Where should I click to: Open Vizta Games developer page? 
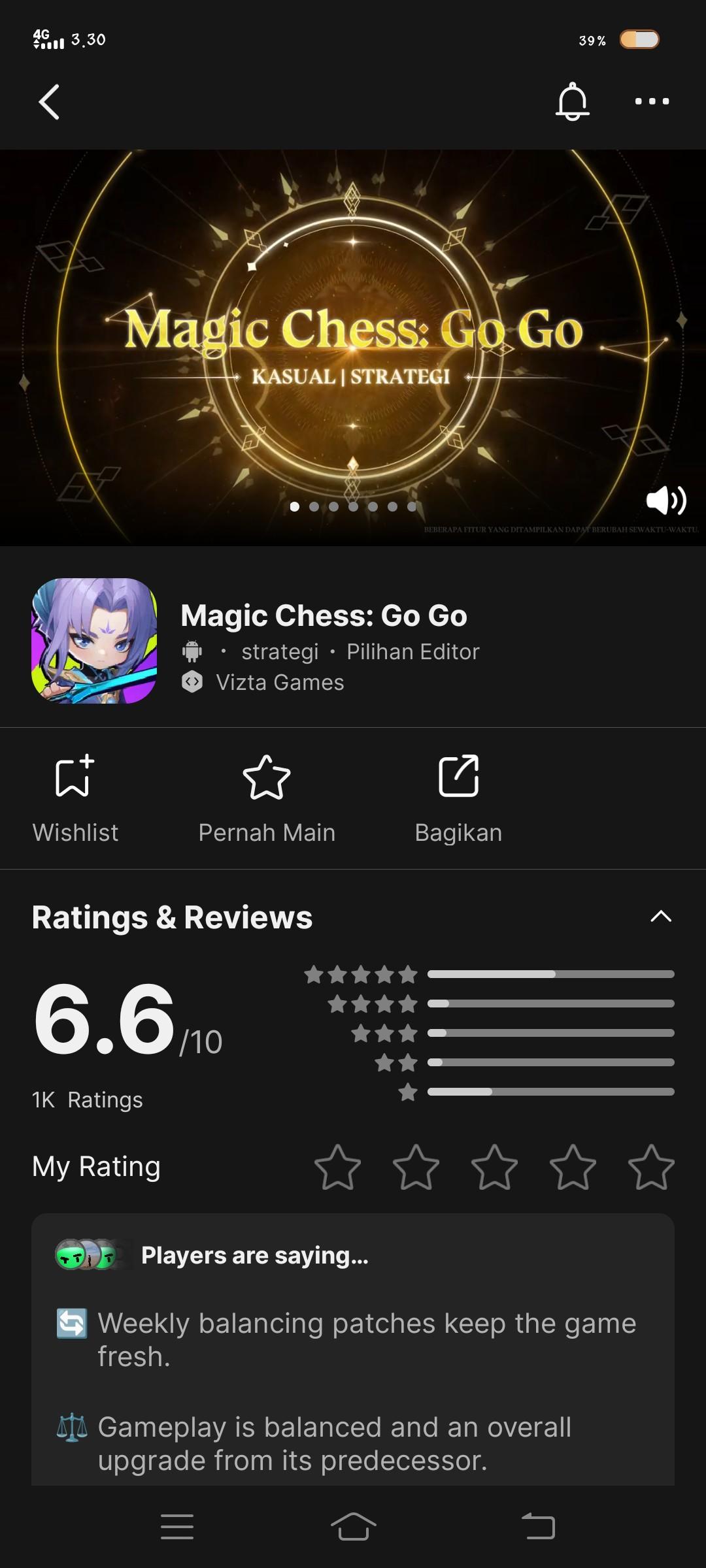coord(279,683)
